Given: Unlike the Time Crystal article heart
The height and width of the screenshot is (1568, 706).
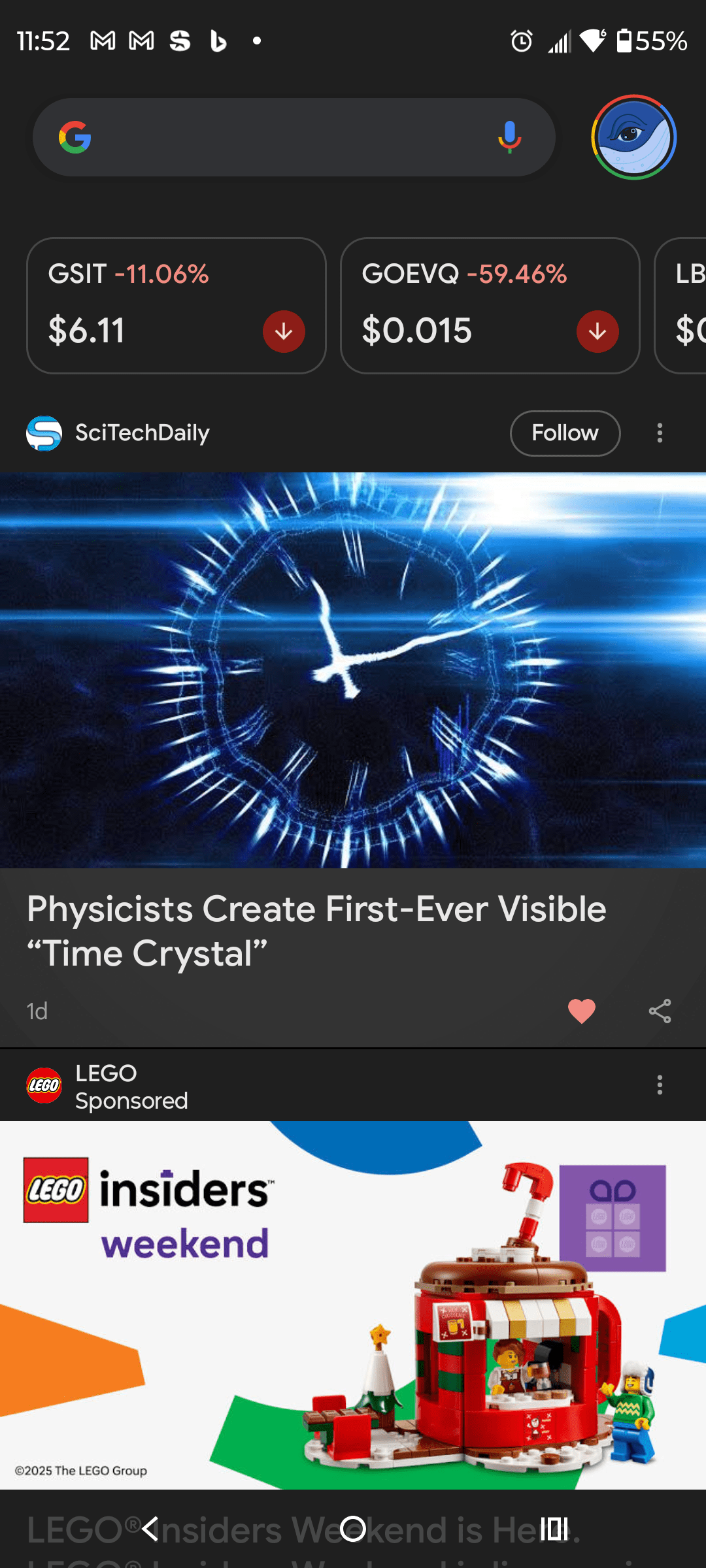Looking at the screenshot, I should coord(581,1010).
